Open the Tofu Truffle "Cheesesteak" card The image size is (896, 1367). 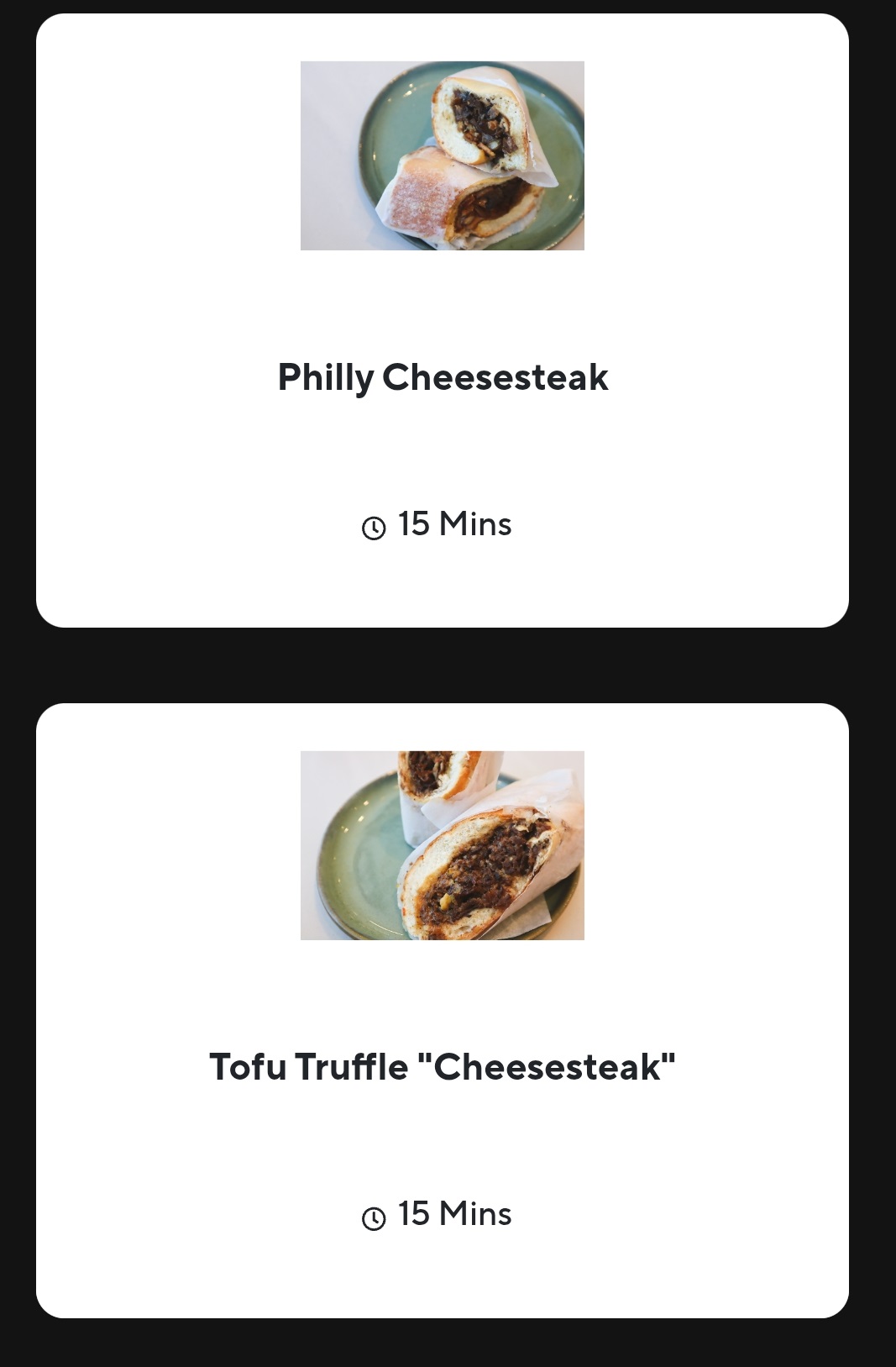click(443, 1067)
